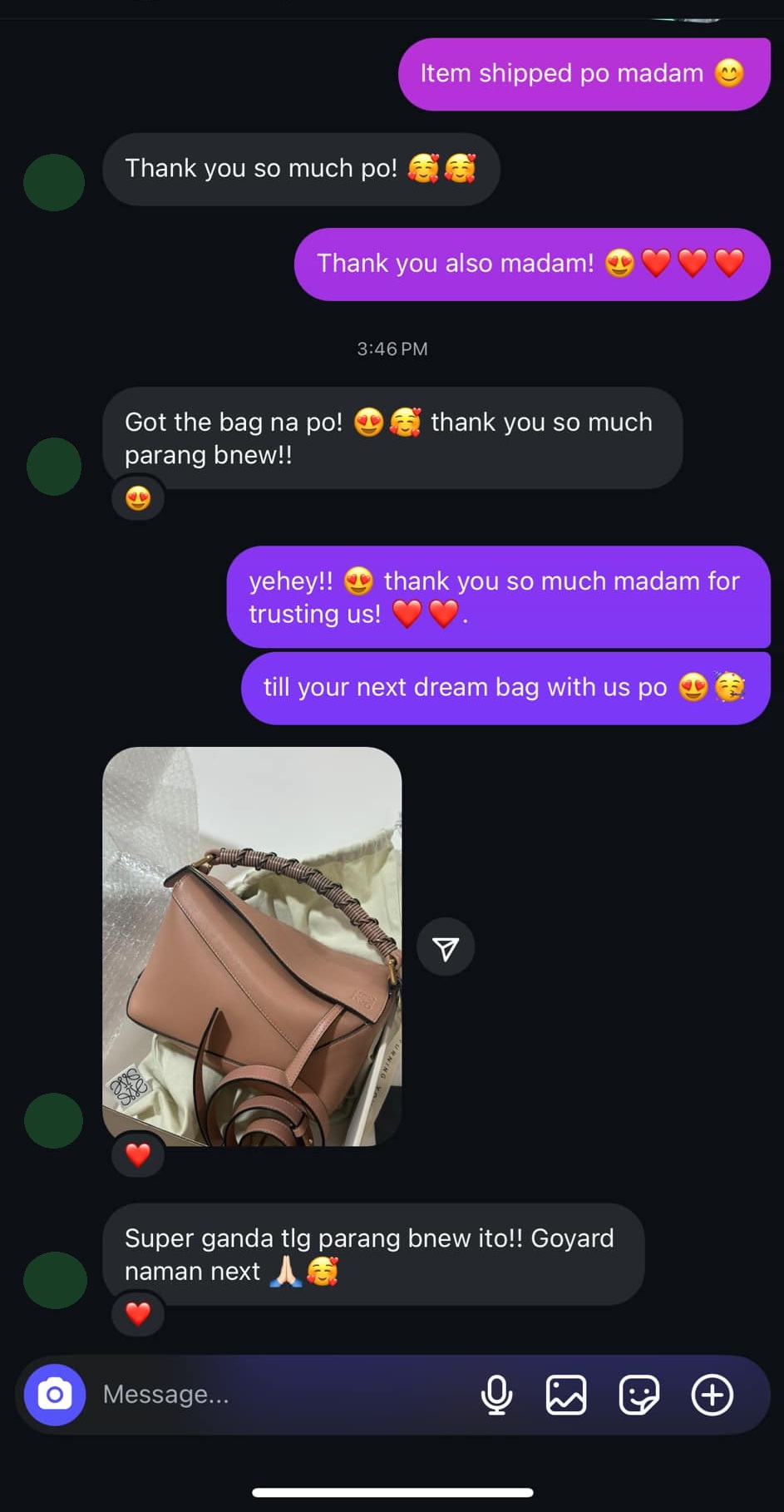View reaction on 'Got the bag' message

coord(138,499)
